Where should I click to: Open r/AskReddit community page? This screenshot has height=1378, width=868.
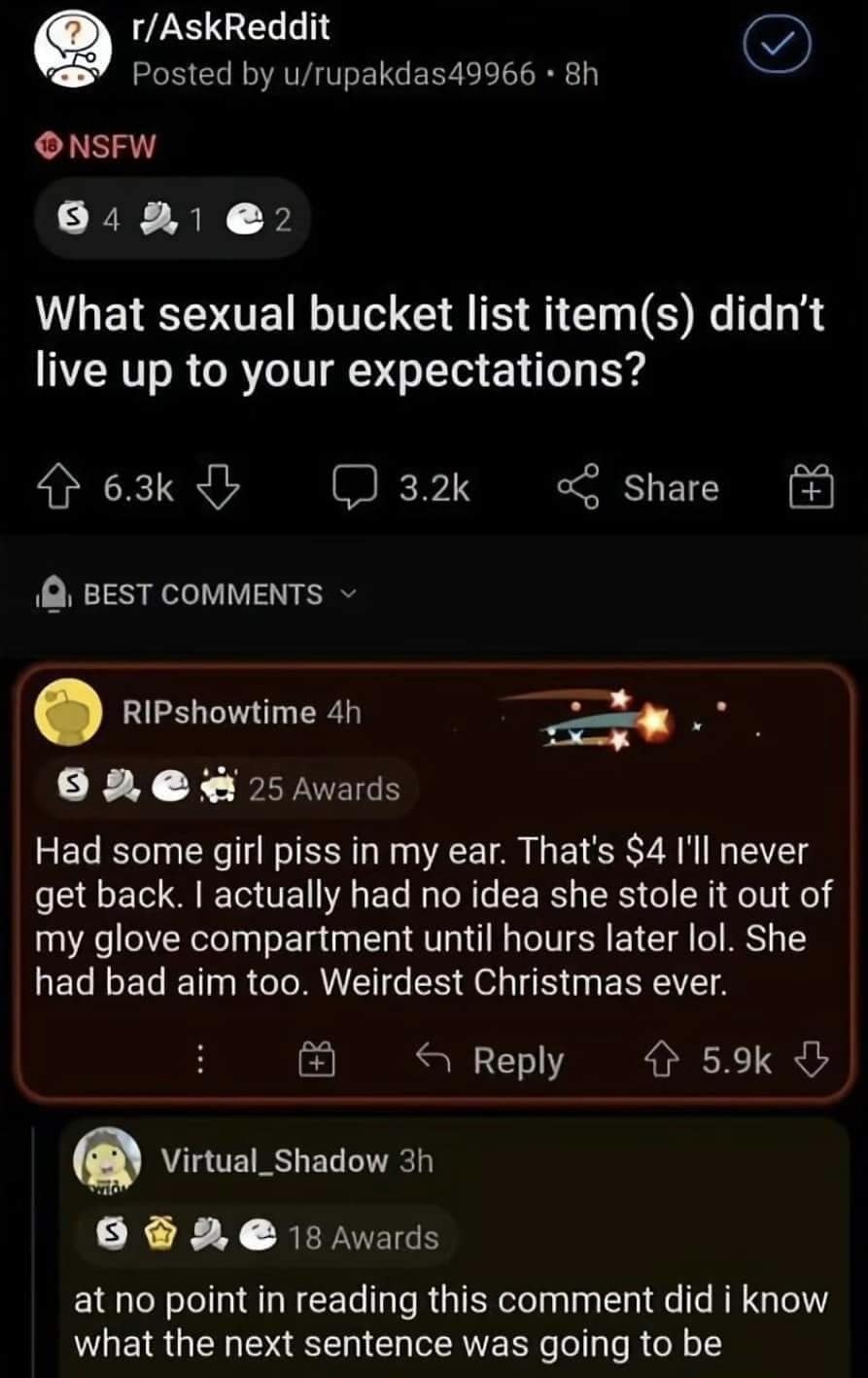[x=231, y=27]
